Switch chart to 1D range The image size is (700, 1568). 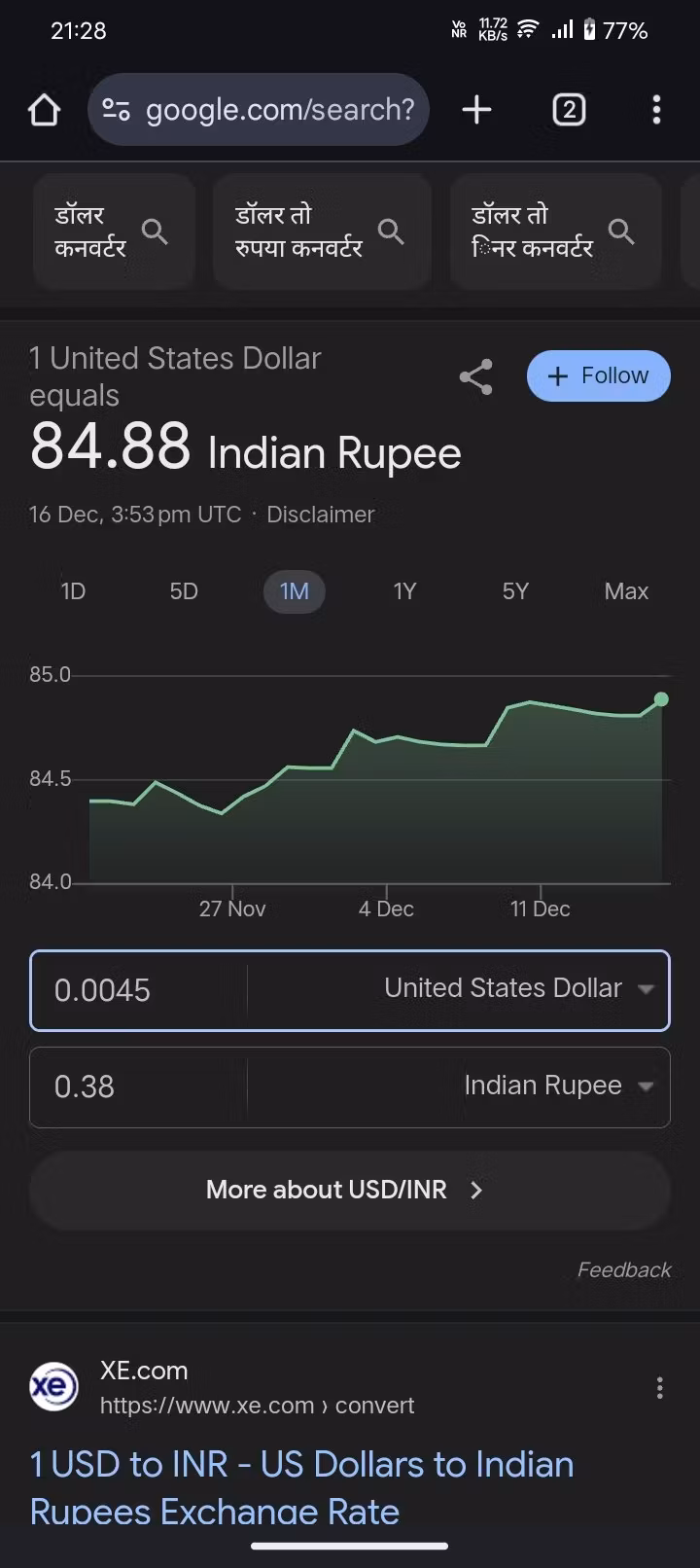[x=73, y=591]
